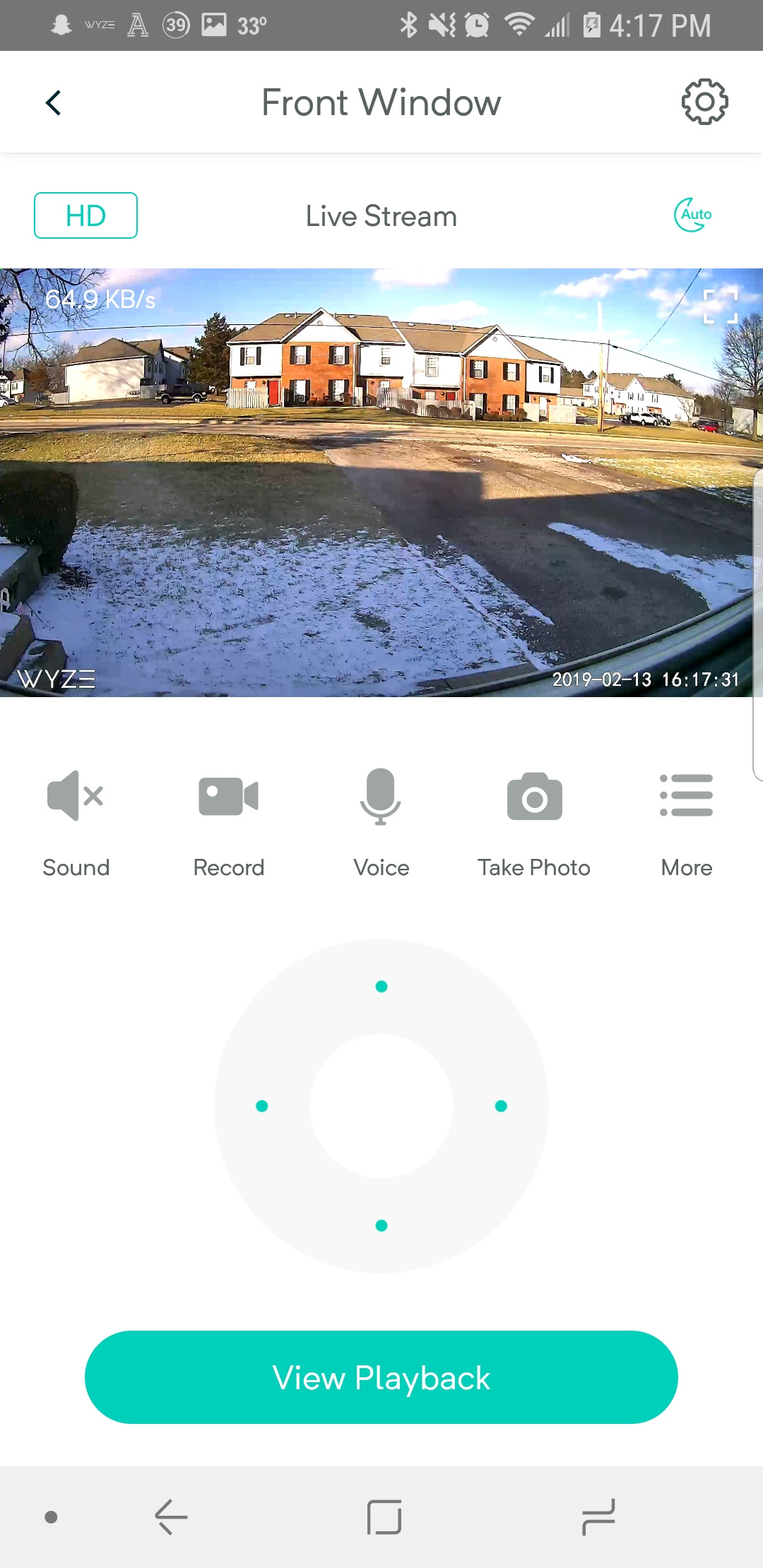763x1568 pixels.
Task: Pan camera left using left dot
Action: 261,1106
